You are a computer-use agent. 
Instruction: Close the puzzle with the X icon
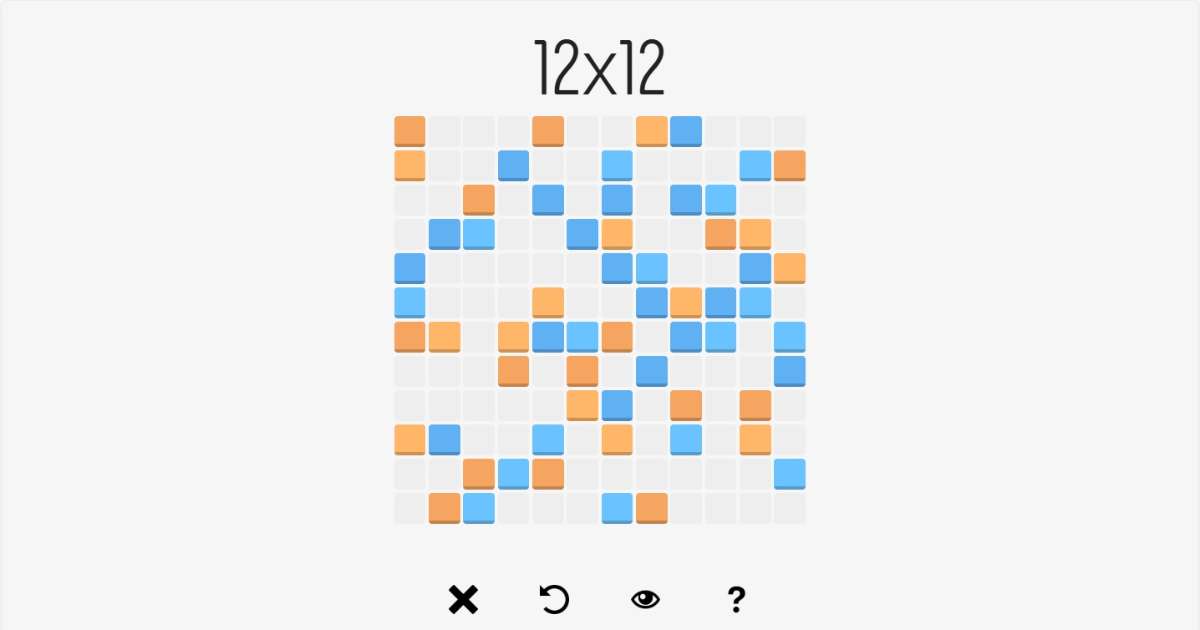pyautogui.click(x=463, y=599)
